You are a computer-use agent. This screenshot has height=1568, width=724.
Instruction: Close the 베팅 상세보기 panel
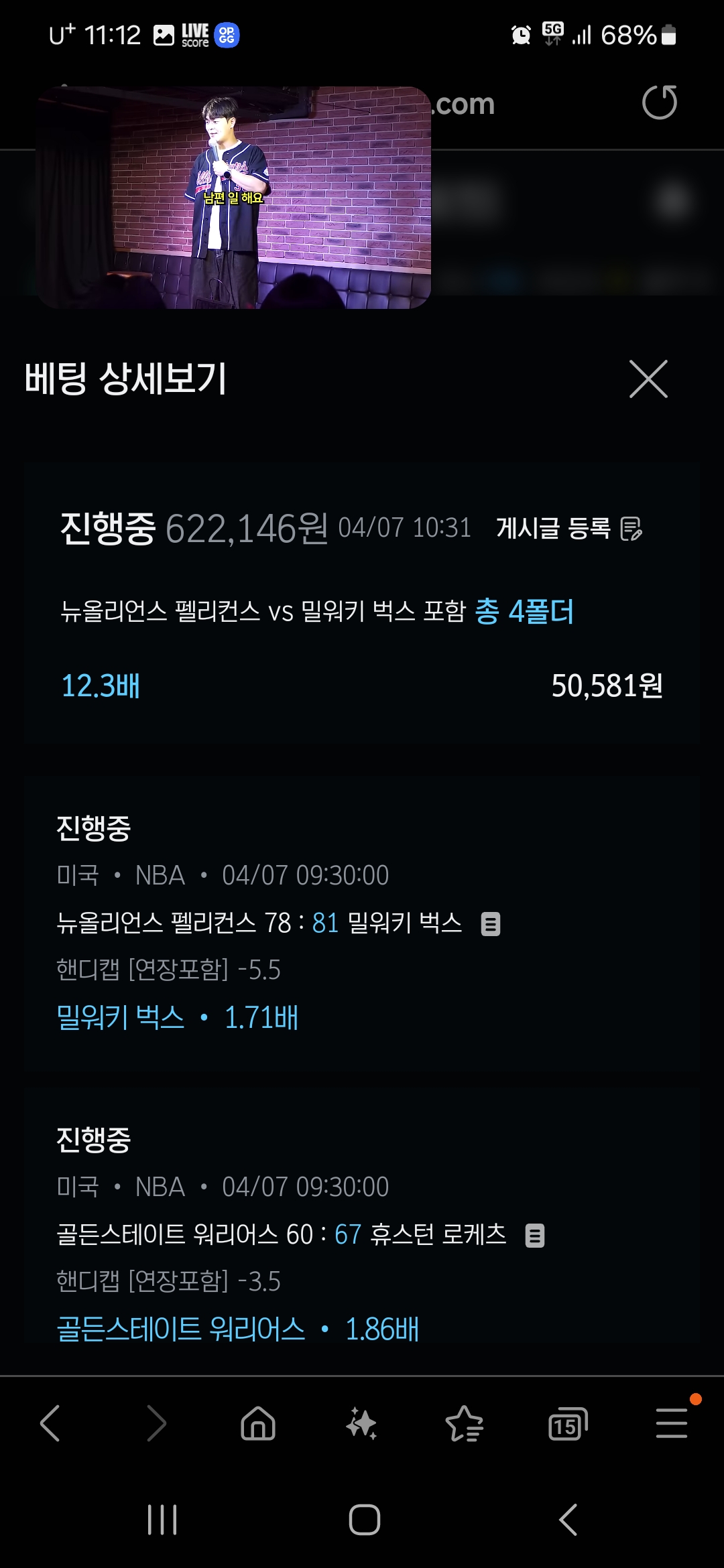click(648, 379)
